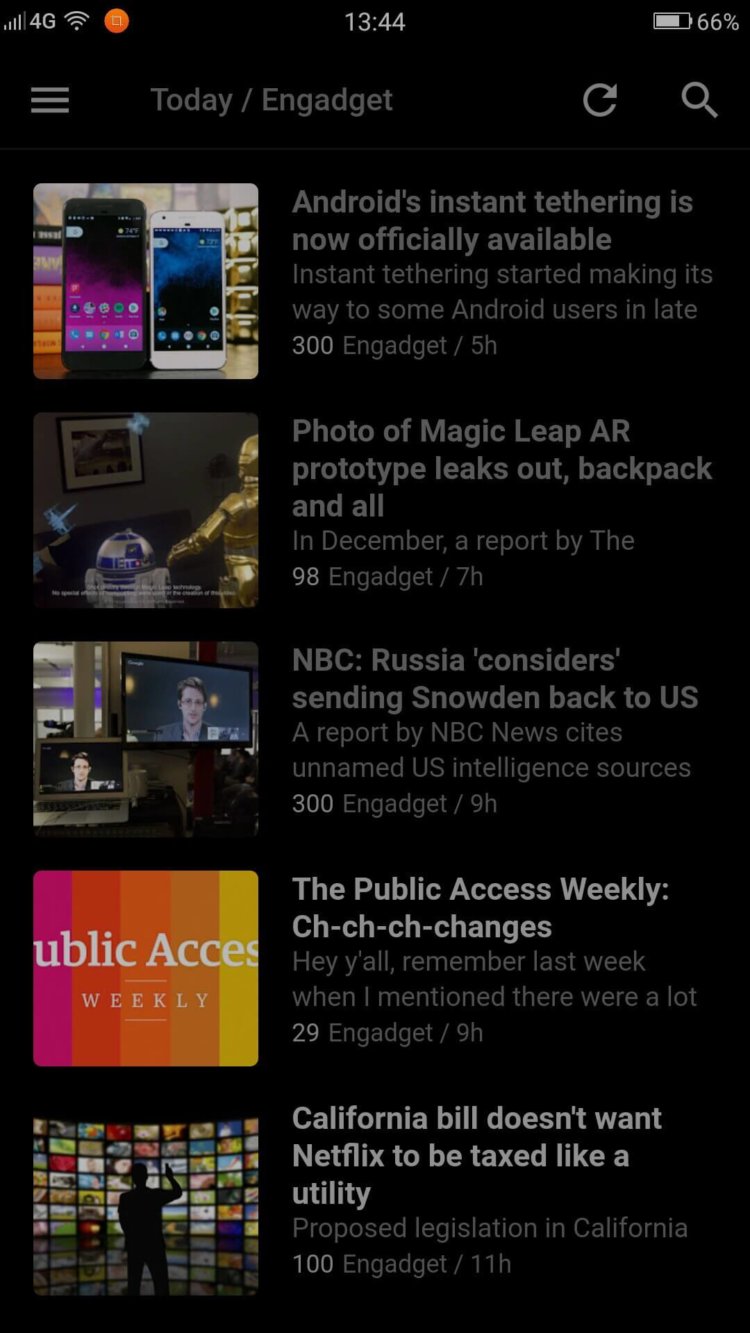
Task: Tap the notification icon in the status bar
Action: [115, 20]
